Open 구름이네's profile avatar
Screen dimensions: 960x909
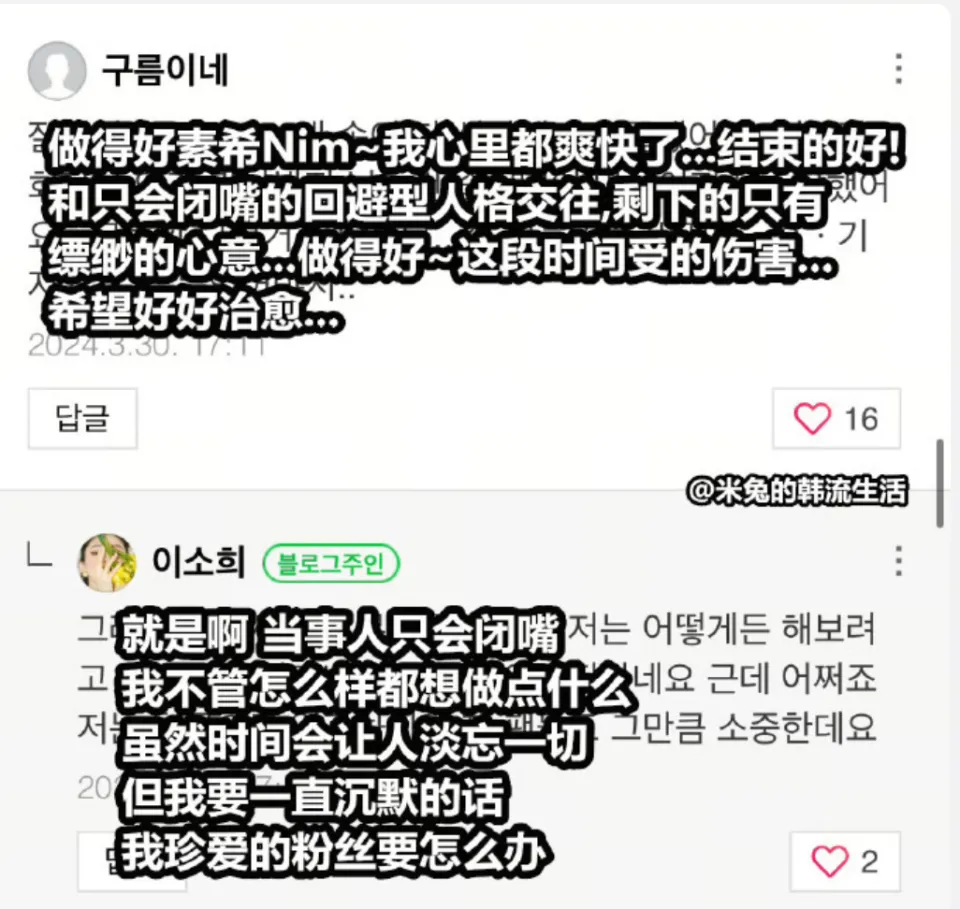(x=56, y=70)
